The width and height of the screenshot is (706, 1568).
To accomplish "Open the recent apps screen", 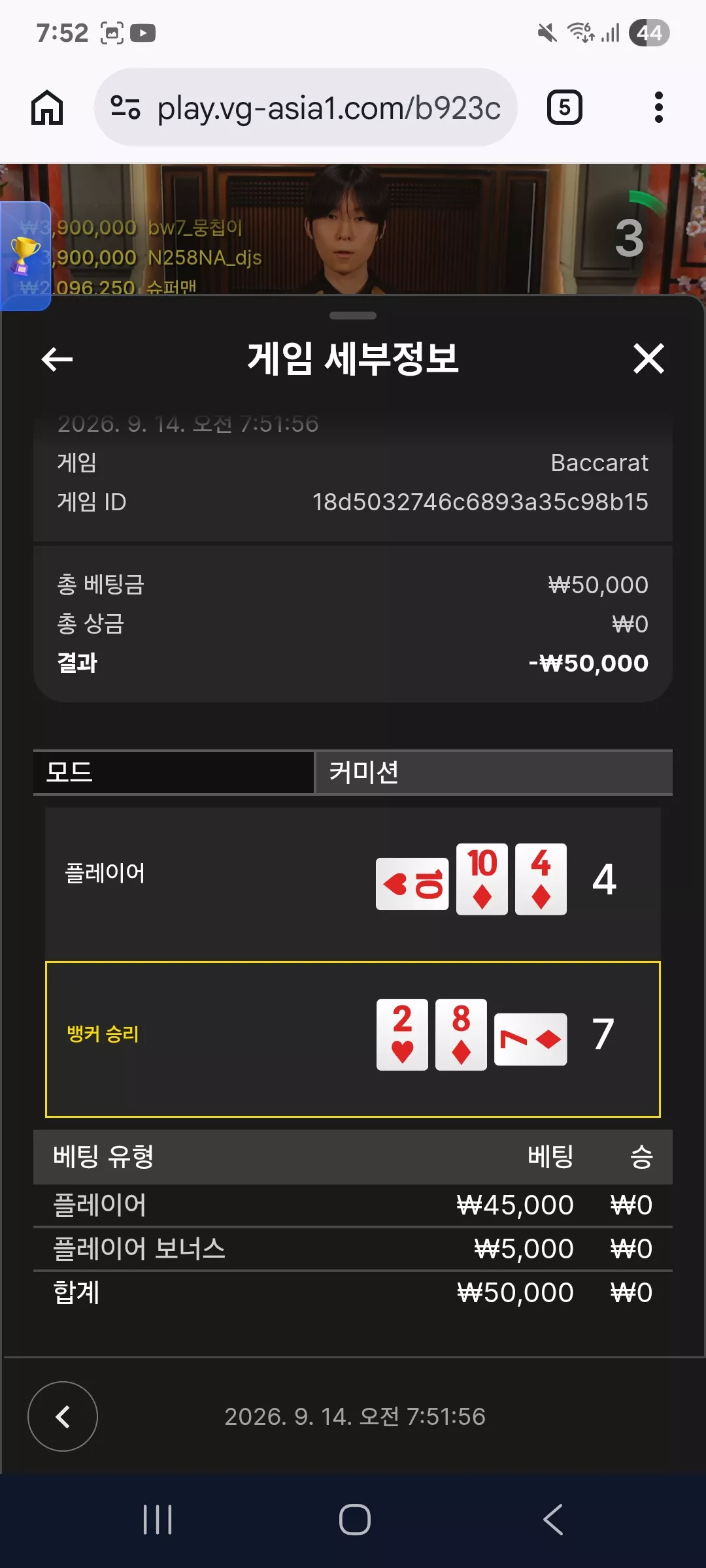I will 158,1520.
